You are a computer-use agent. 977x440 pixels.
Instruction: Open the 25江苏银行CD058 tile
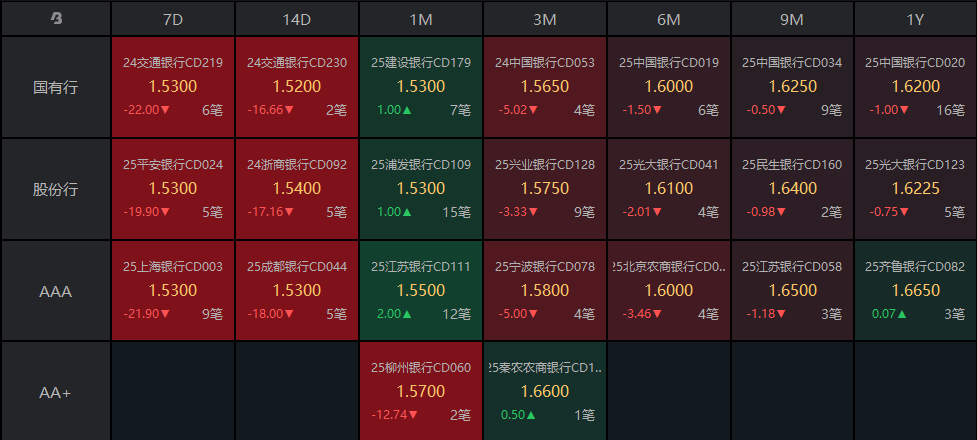pos(792,290)
